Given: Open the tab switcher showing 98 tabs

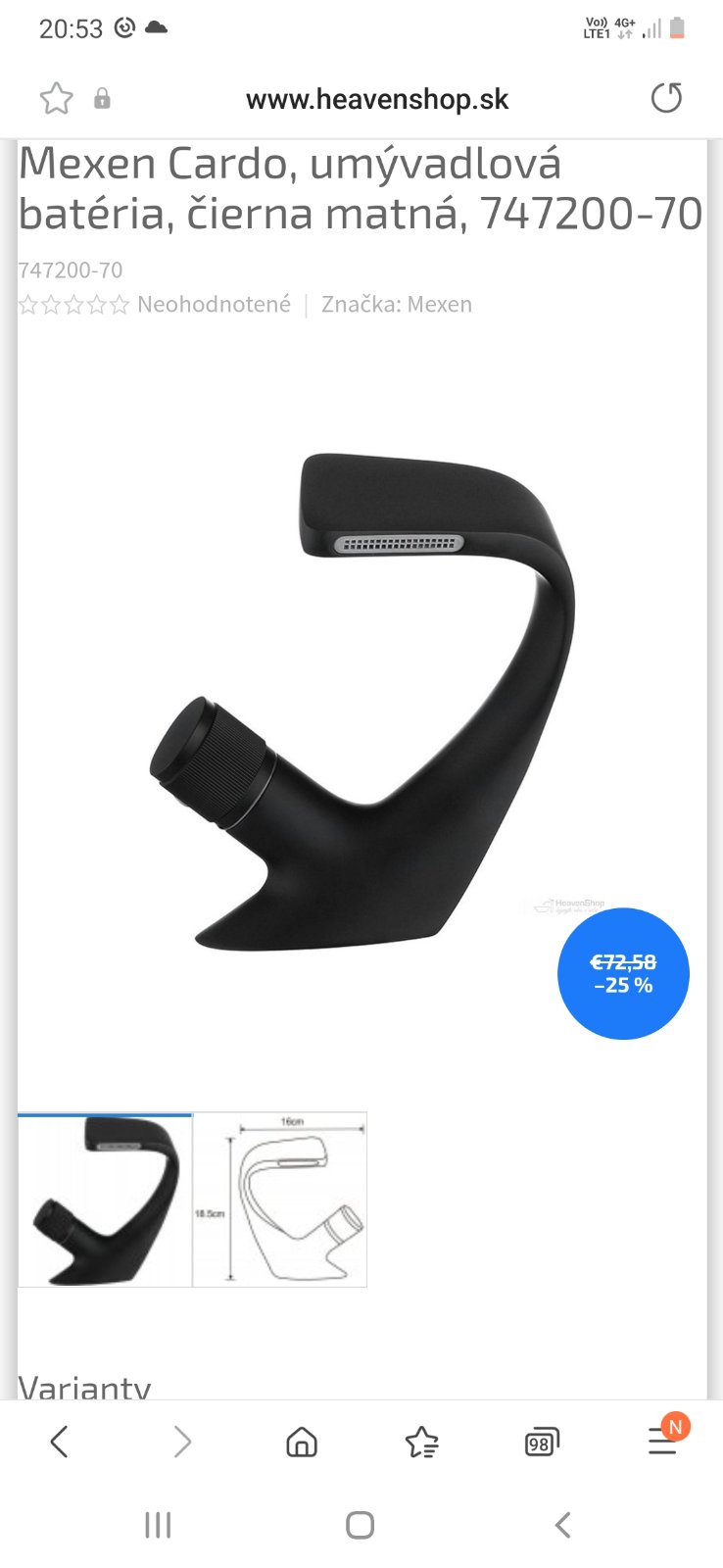Looking at the screenshot, I should (x=542, y=1442).
